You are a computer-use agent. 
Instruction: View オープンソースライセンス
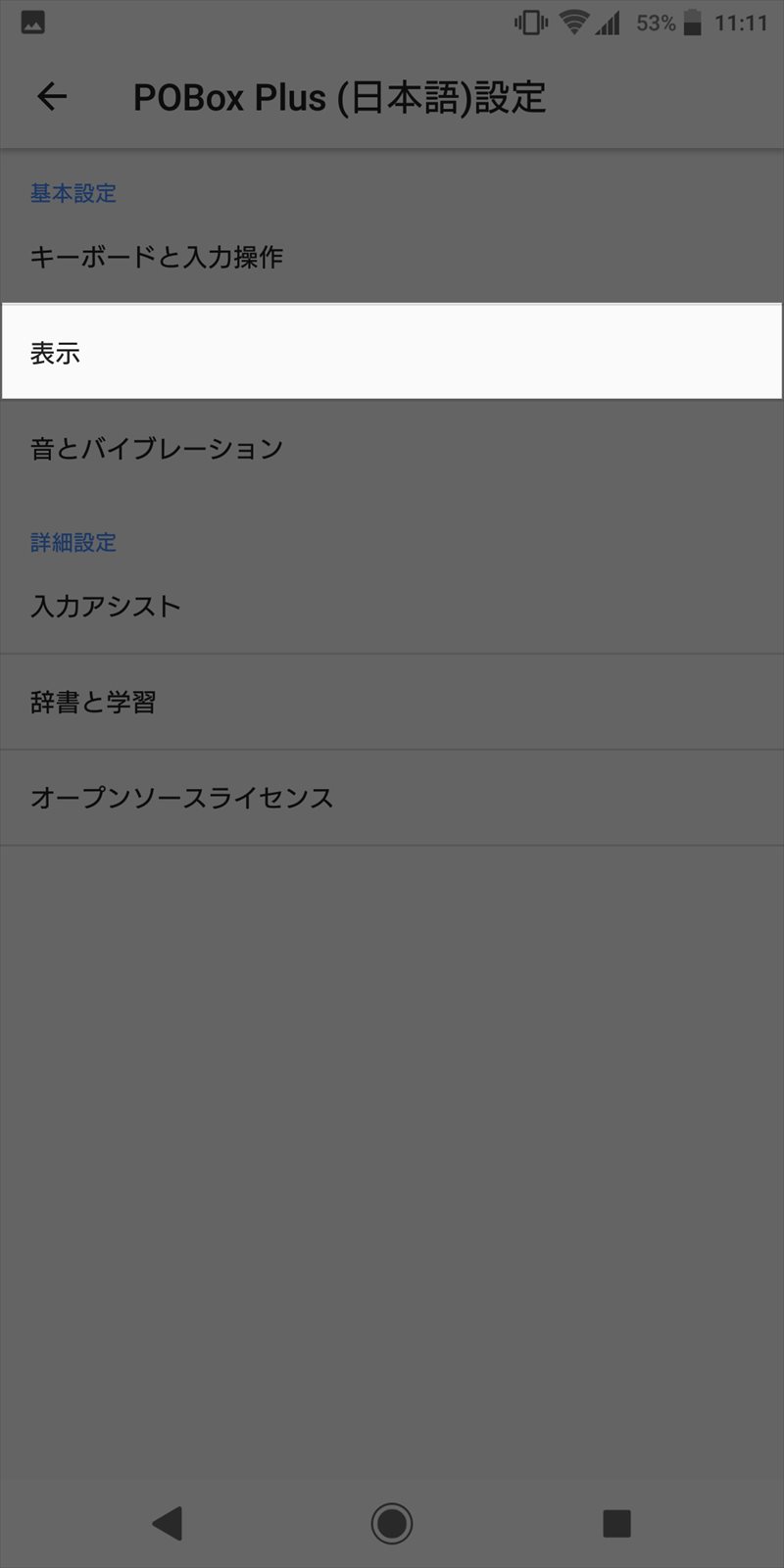(x=392, y=798)
